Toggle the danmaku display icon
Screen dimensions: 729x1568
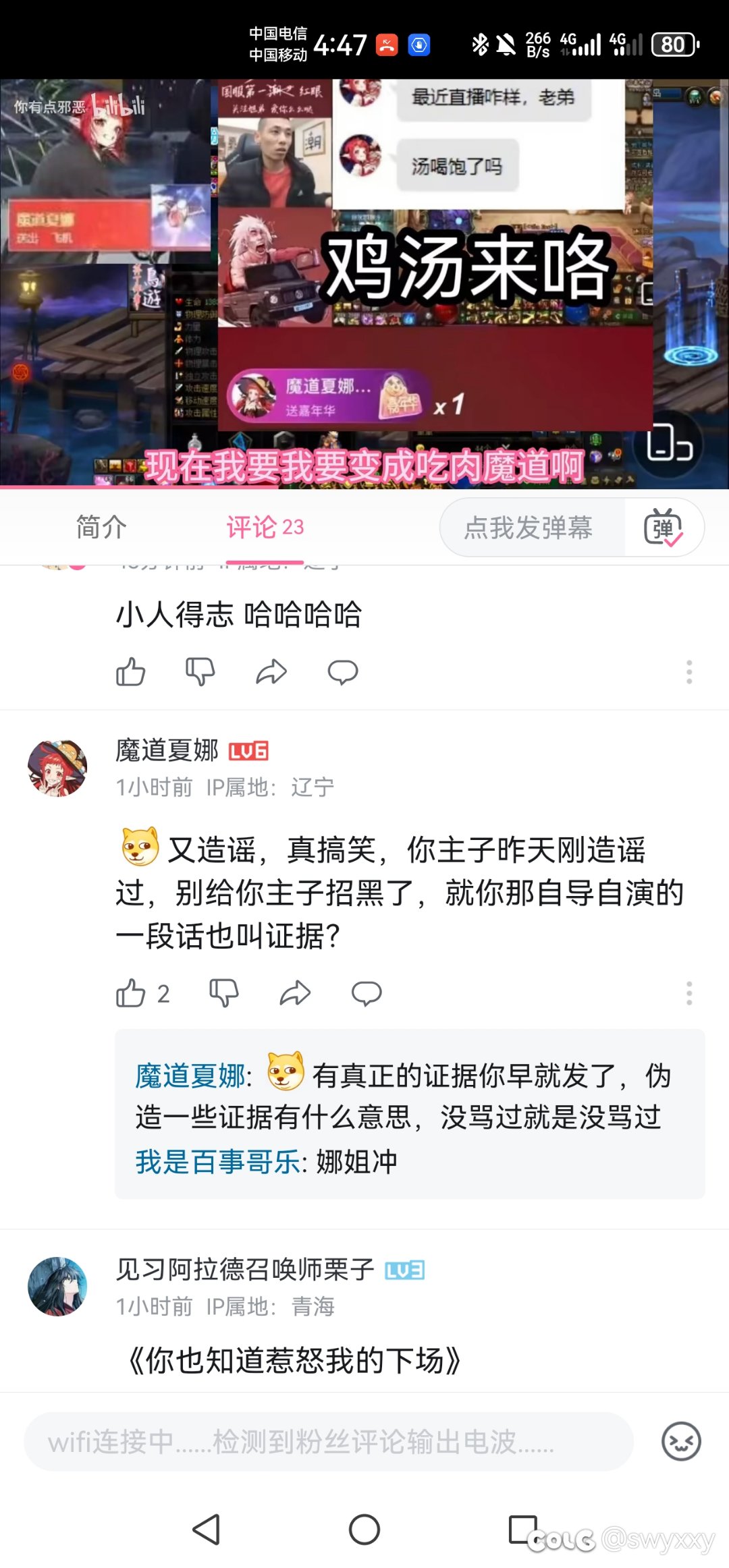coord(664,527)
